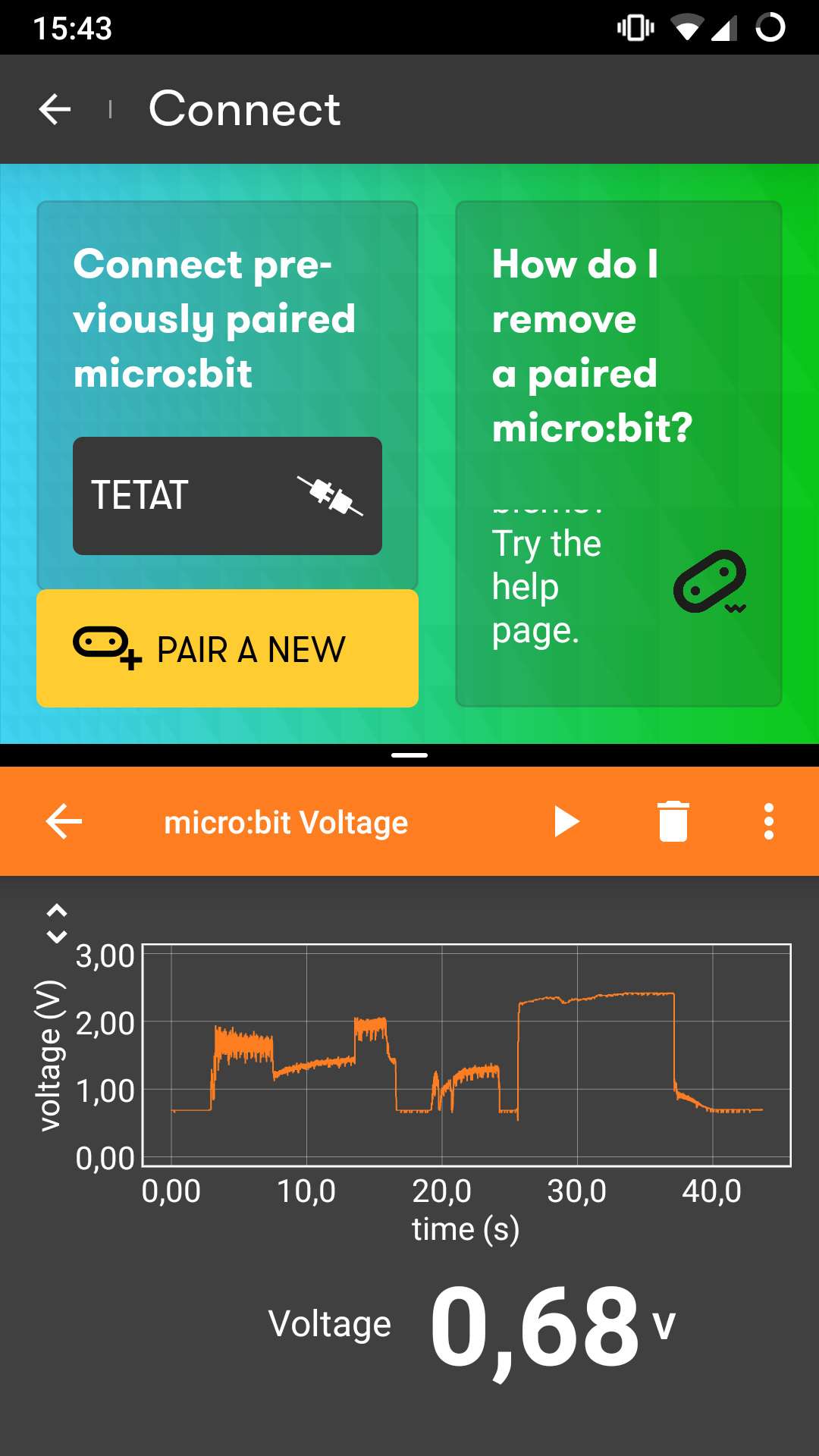The image size is (819, 1456).
Task: Expand the voltage graph
Action: tap(57, 923)
